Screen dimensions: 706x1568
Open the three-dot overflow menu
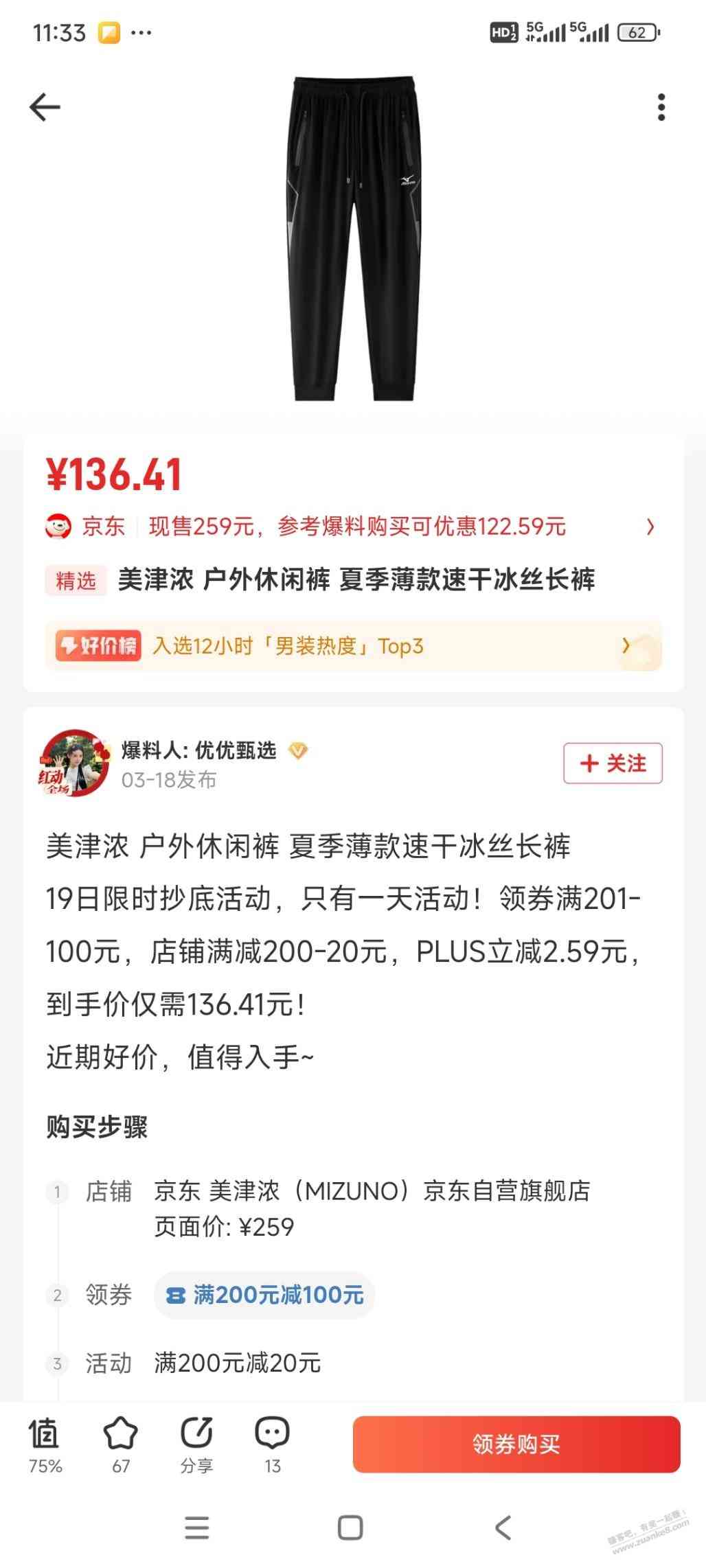[661, 108]
